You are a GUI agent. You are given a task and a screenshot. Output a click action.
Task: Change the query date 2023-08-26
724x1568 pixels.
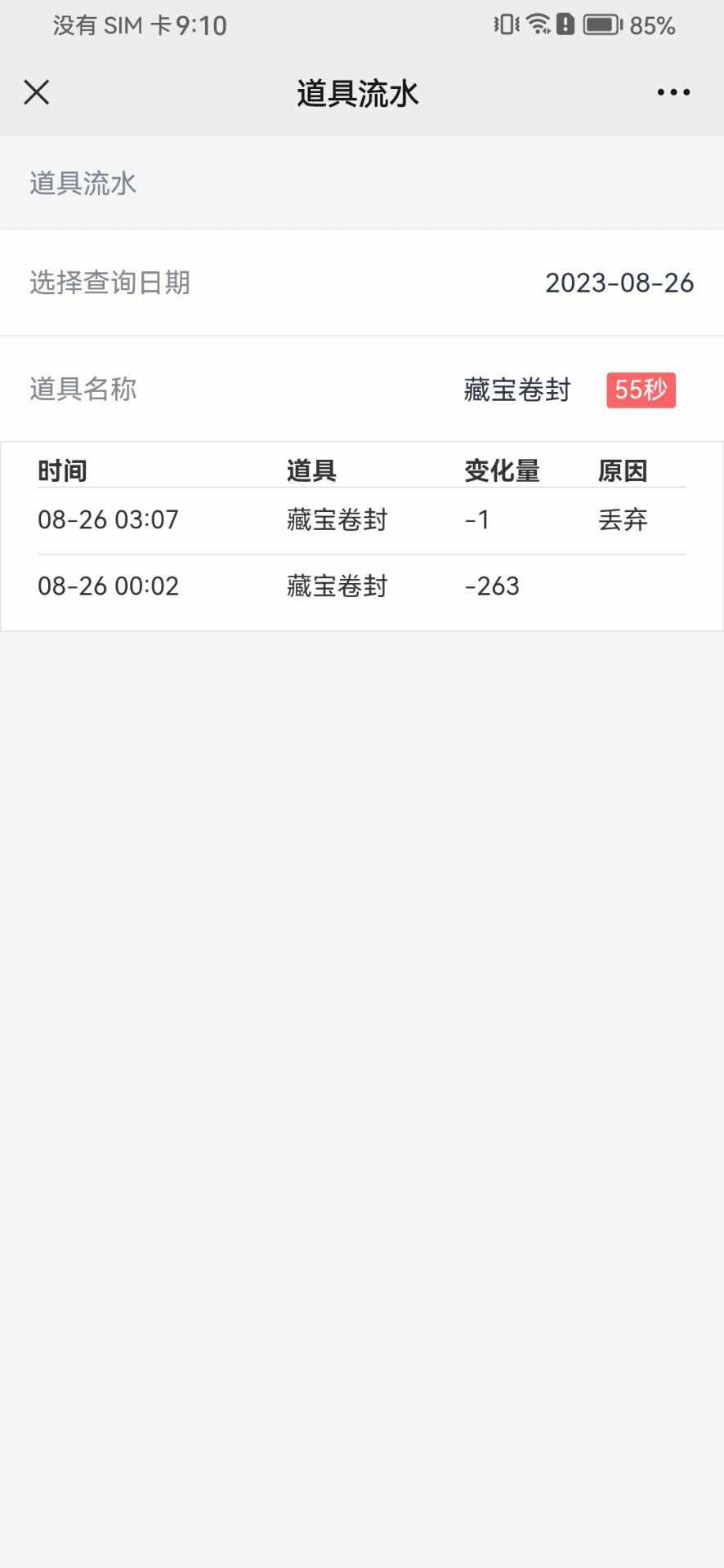pos(619,283)
